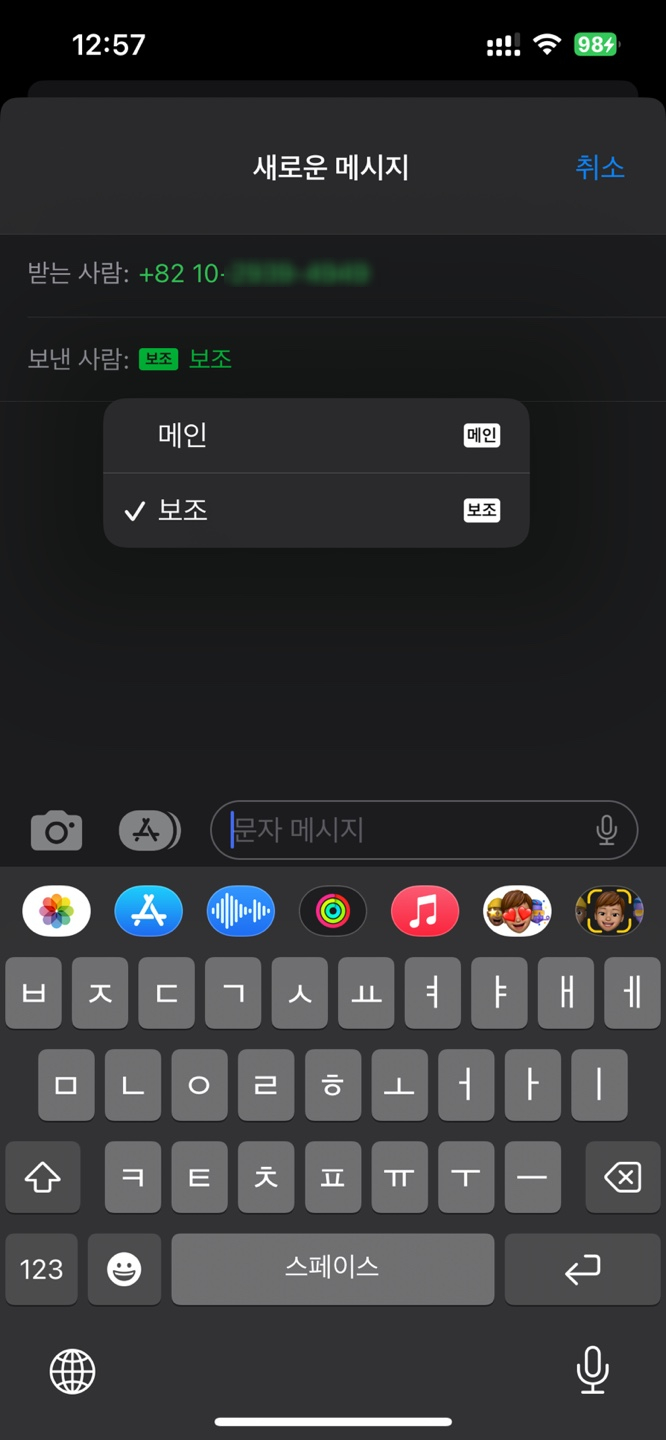Tap the 스페이스 bar
Screen dimensions: 666x1440
(x=332, y=1269)
